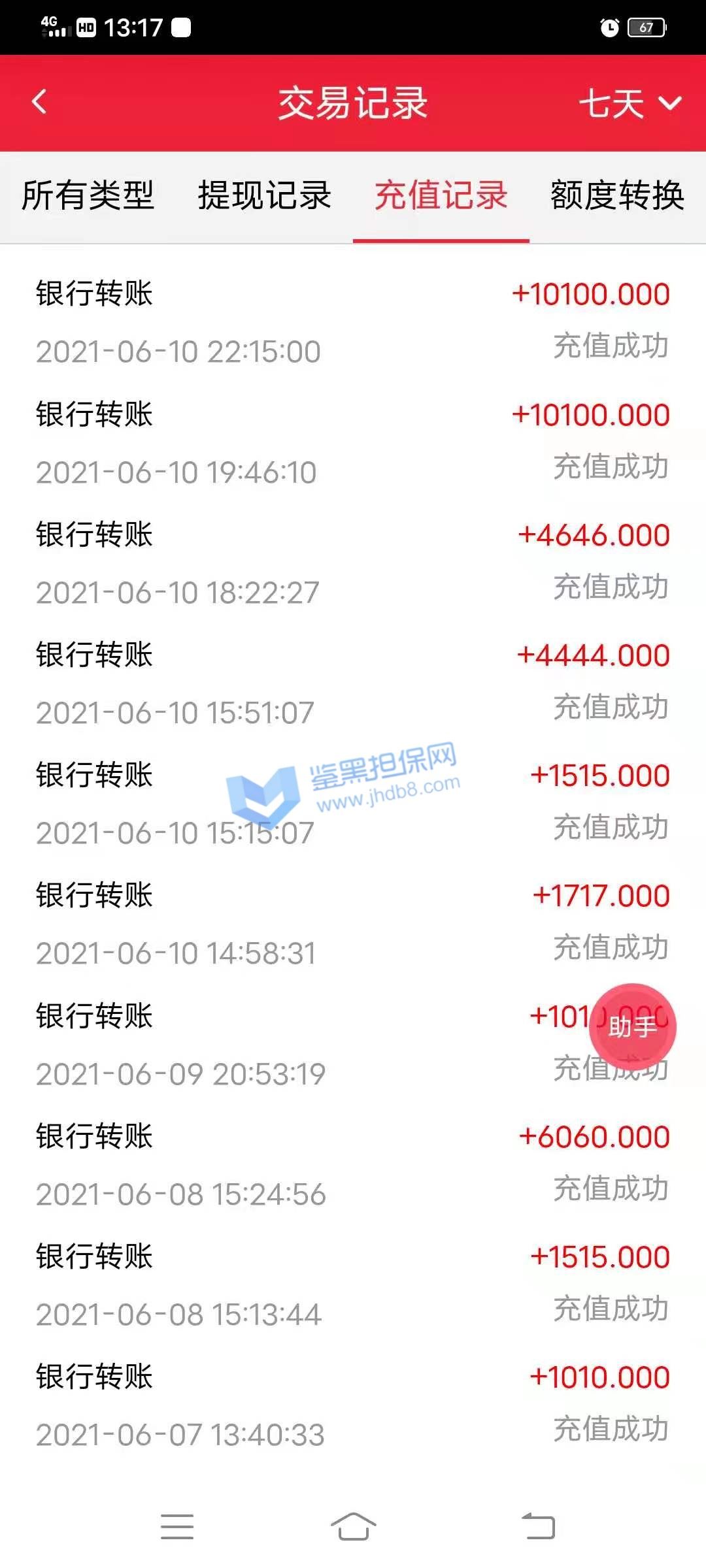Open recent apps from navigation bar
This screenshot has width=706, height=1568.
point(177,1527)
